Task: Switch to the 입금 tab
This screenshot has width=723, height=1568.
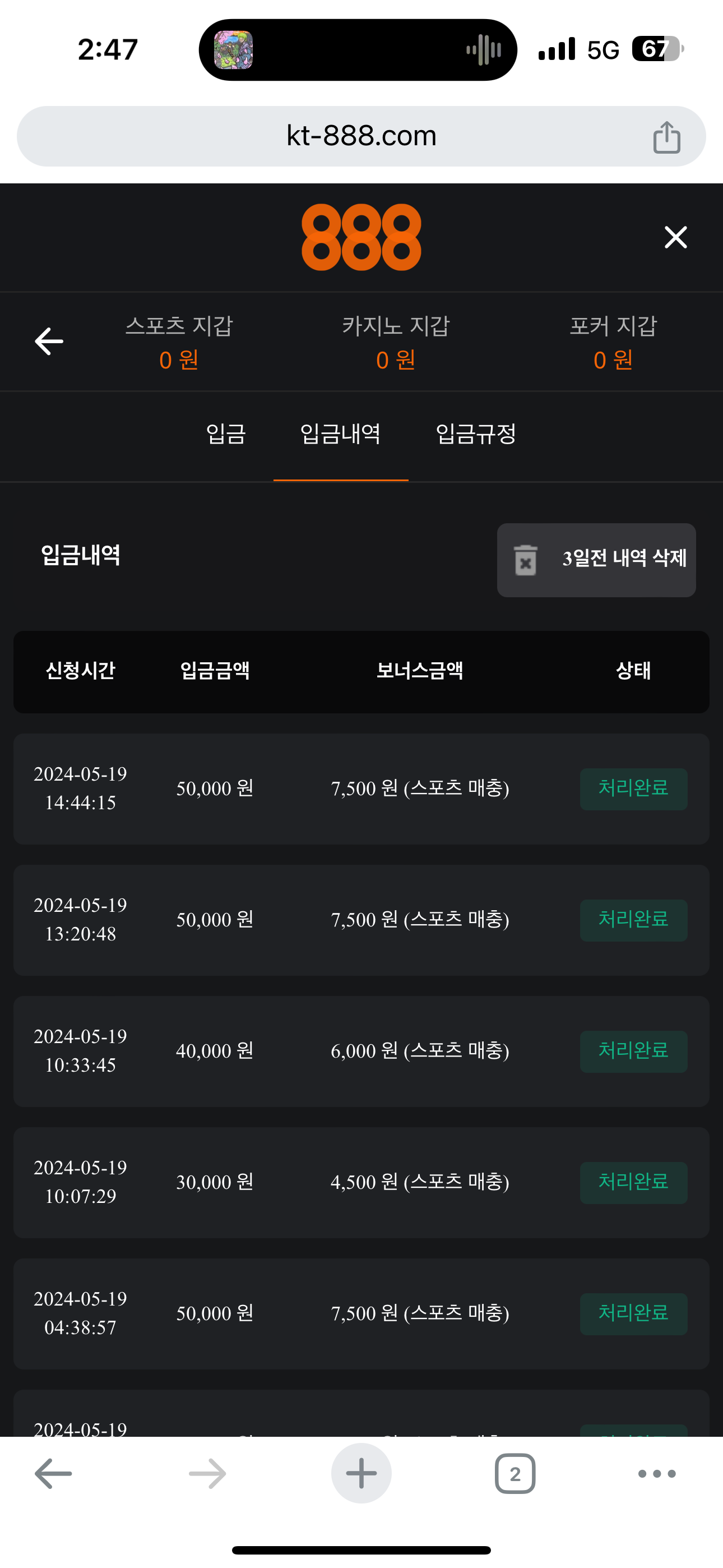Action: tap(226, 434)
